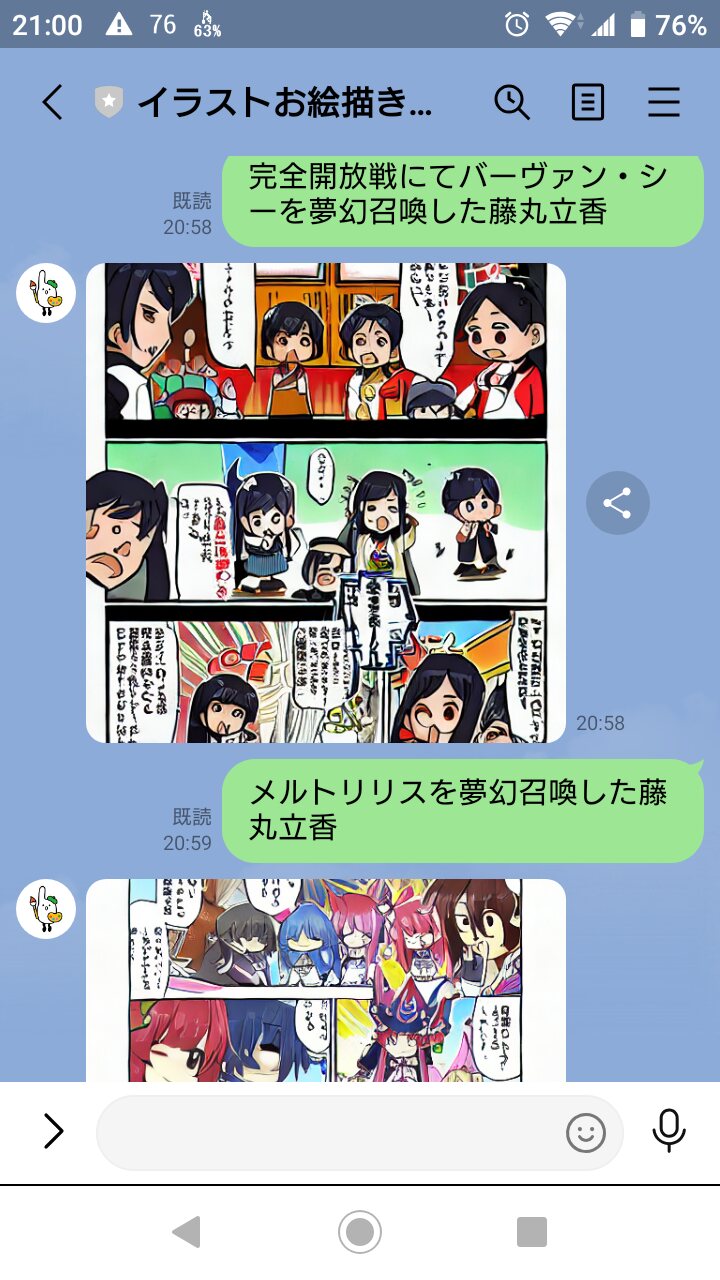Share the manga image sent at 20:58
Viewport: 720px width, 1280px height.
(617, 503)
